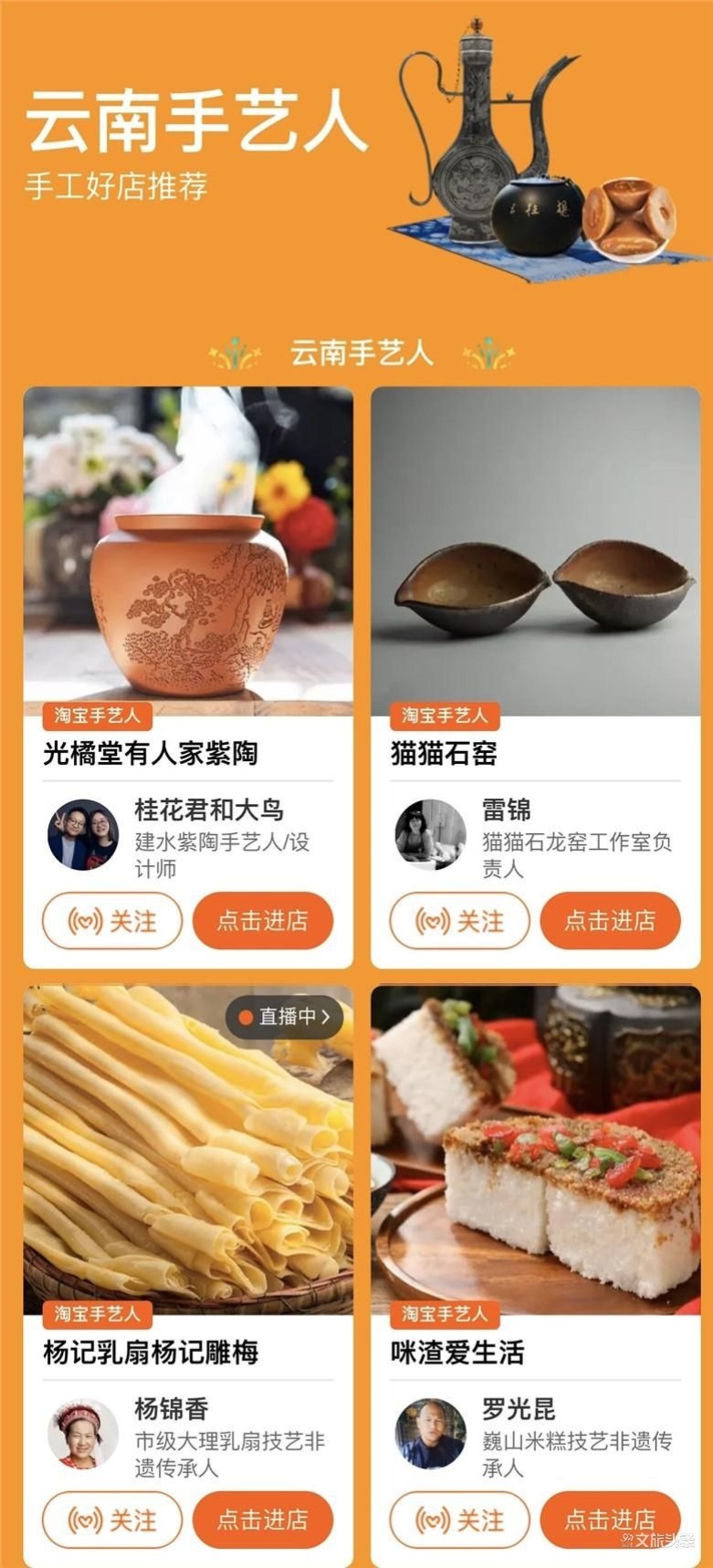Follow 猫猫石窑 shop
The width and height of the screenshot is (713, 1568).
(x=459, y=921)
